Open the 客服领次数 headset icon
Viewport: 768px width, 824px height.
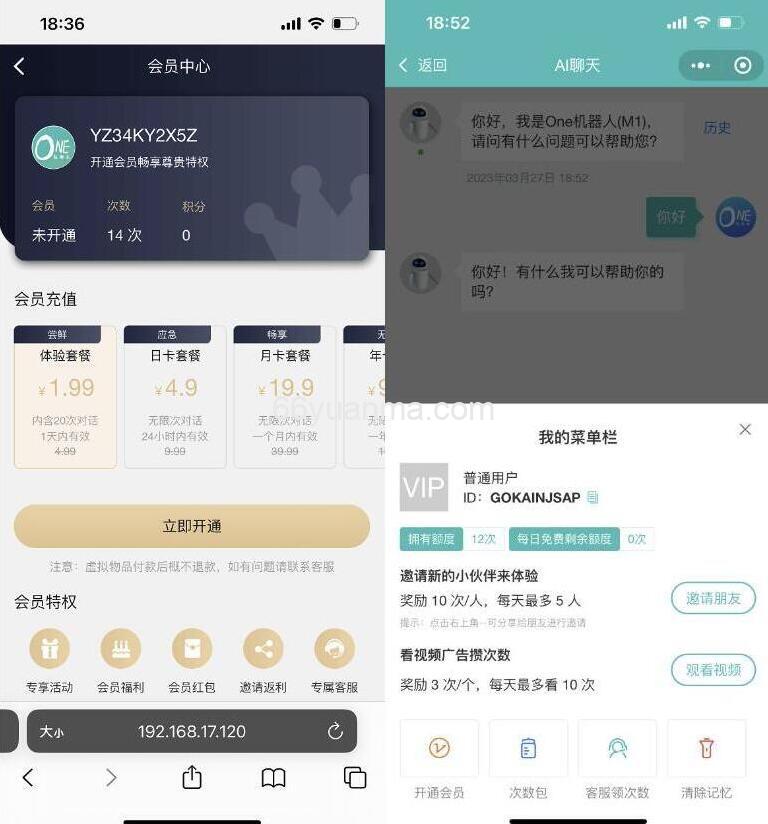pyautogui.click(x=617, y=747)
